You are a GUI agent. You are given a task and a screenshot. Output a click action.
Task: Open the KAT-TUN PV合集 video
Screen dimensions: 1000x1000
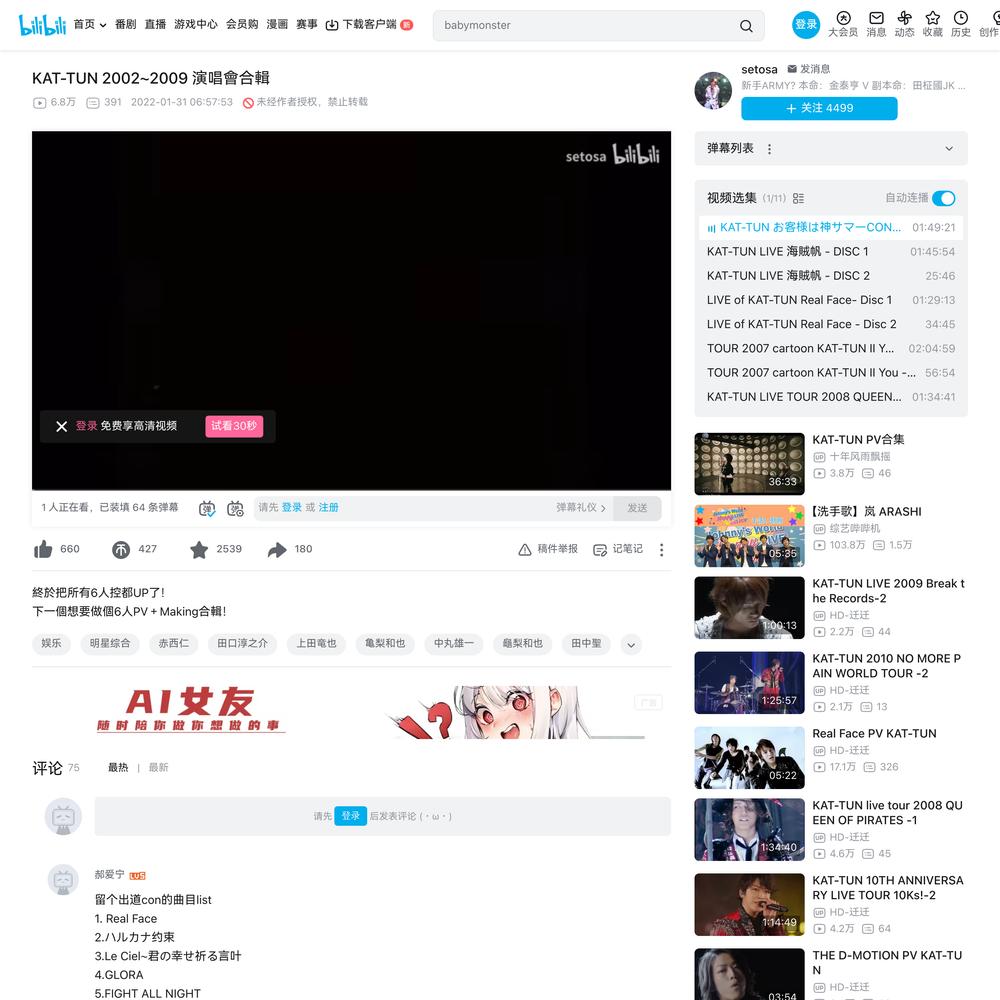(x=858, y=440)
